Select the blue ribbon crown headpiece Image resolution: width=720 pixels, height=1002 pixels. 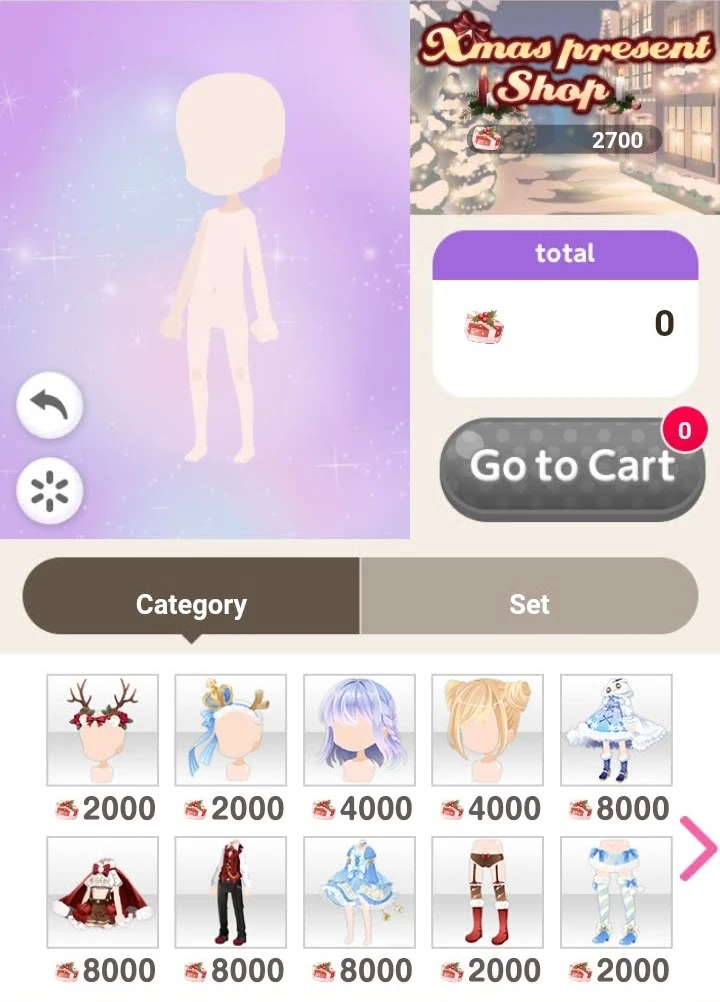pyautogui.click(x=230, y=730)
